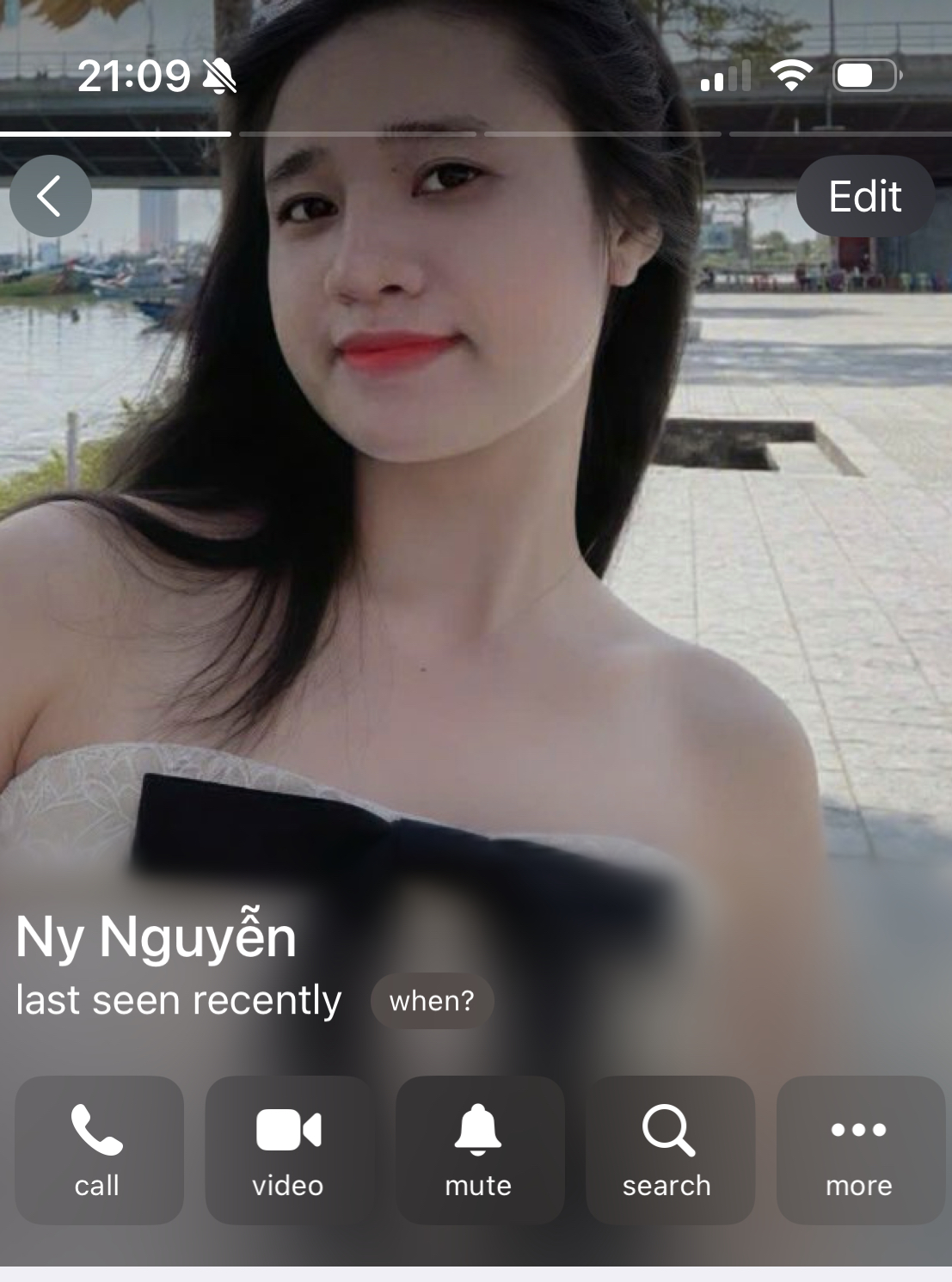Tap the 'when?' last seen chip

(x=432, y=1001)
